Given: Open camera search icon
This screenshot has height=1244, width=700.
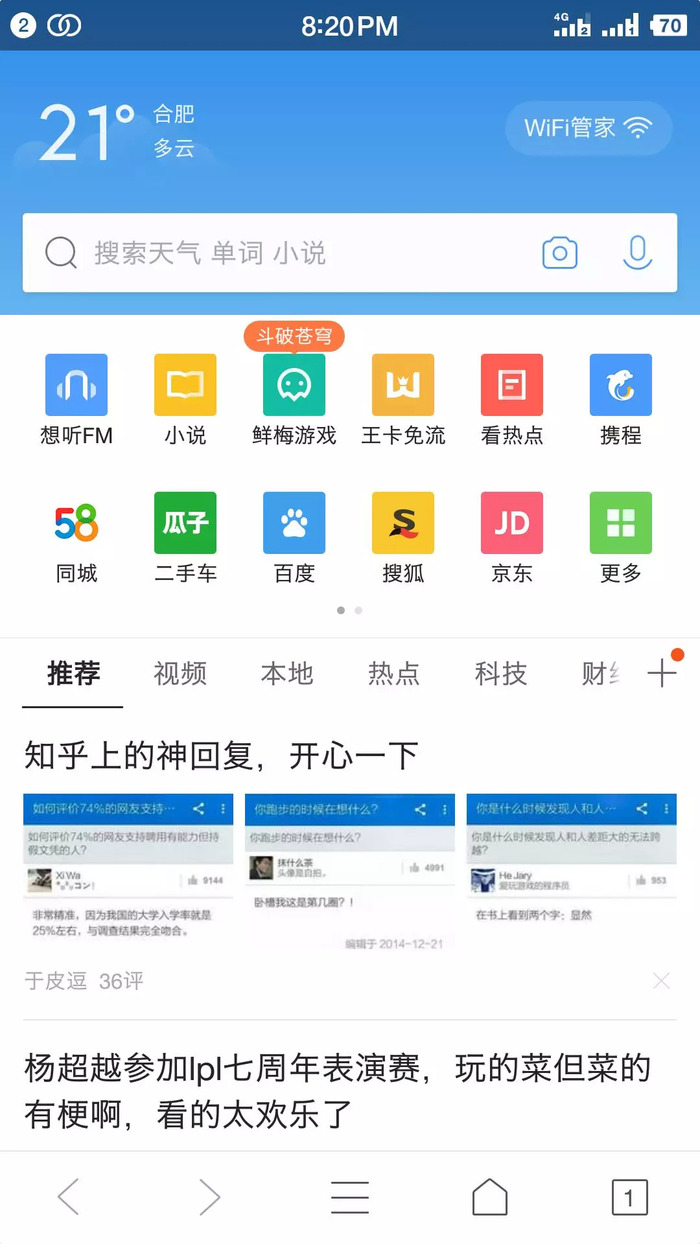Looking at the screenshot, I should pos(560,253).
